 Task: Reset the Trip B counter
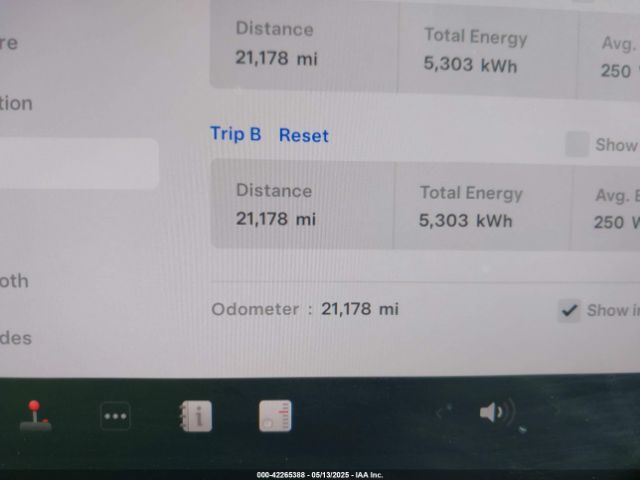tap(303, 135)
